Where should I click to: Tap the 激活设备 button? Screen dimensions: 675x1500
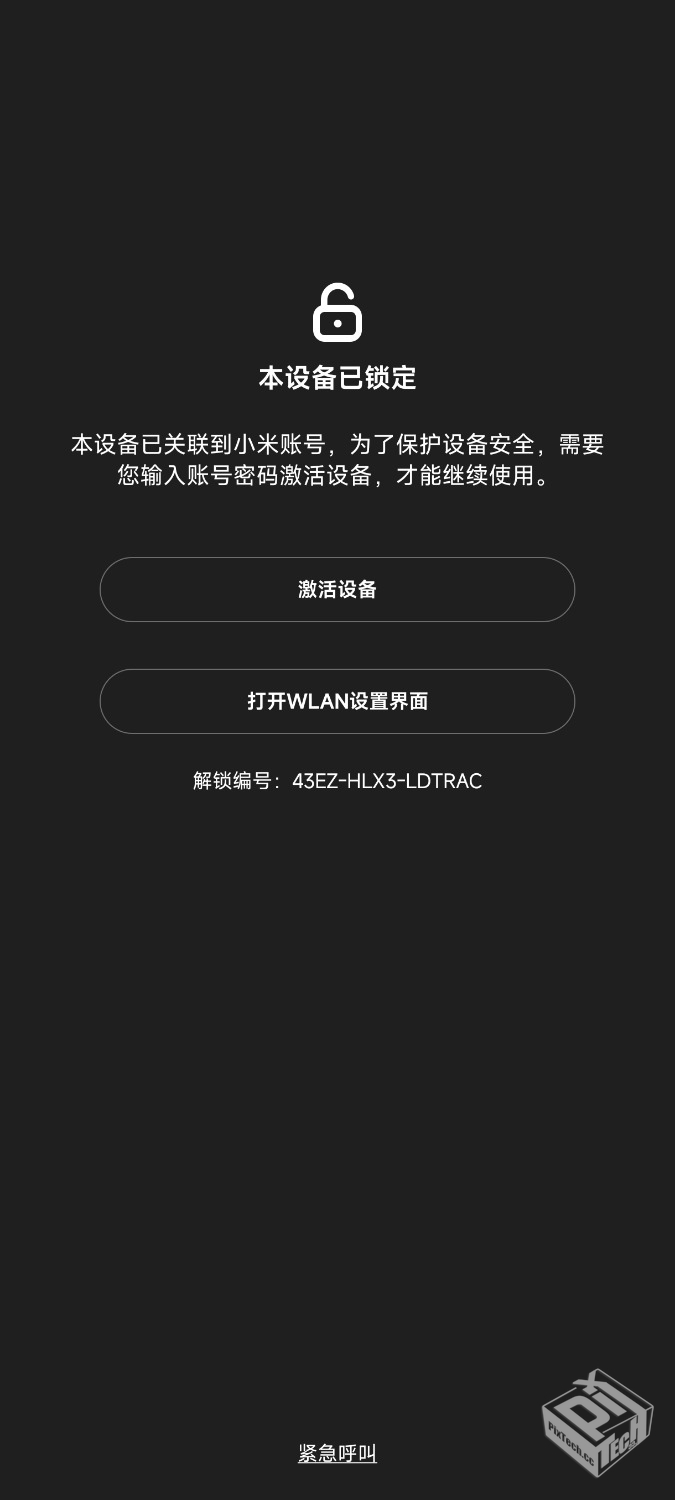point(337,589)
